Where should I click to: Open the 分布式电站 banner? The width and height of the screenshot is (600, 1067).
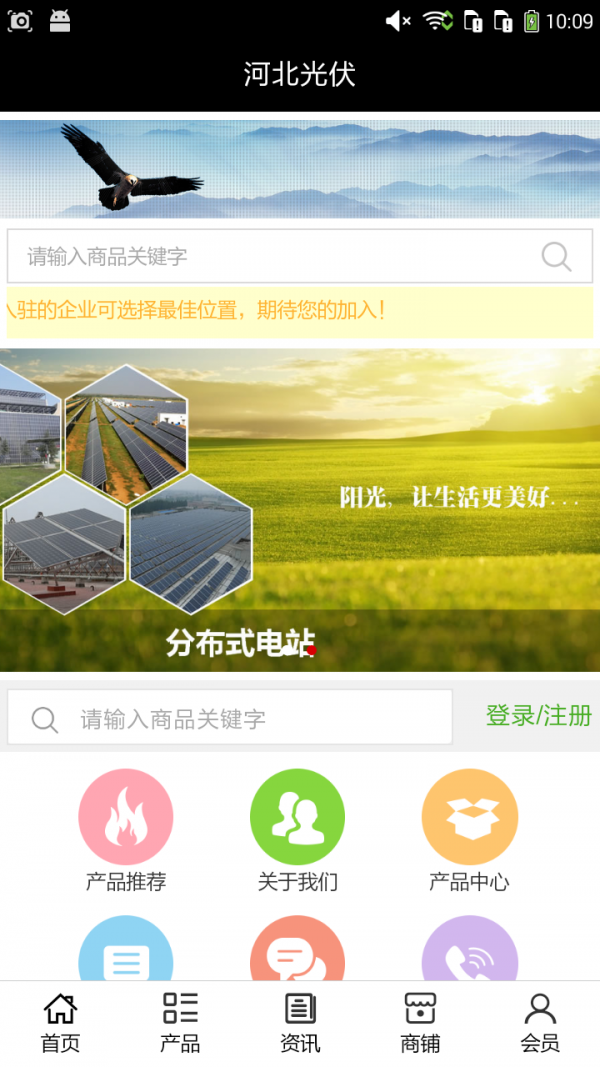300,510
